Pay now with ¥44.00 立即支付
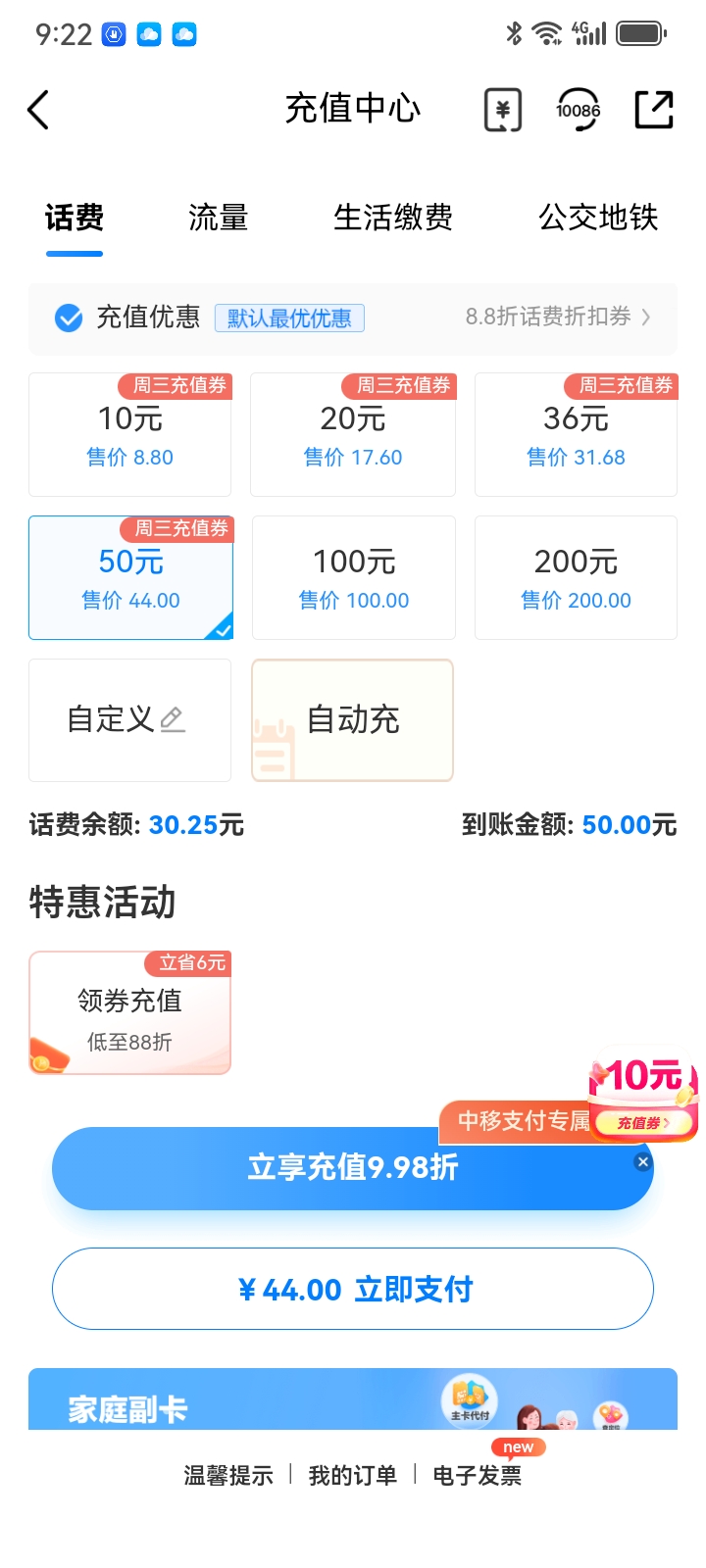The width and height of the screenshot is (706, 1568). pyautogui.click(x=353, y=1289)
